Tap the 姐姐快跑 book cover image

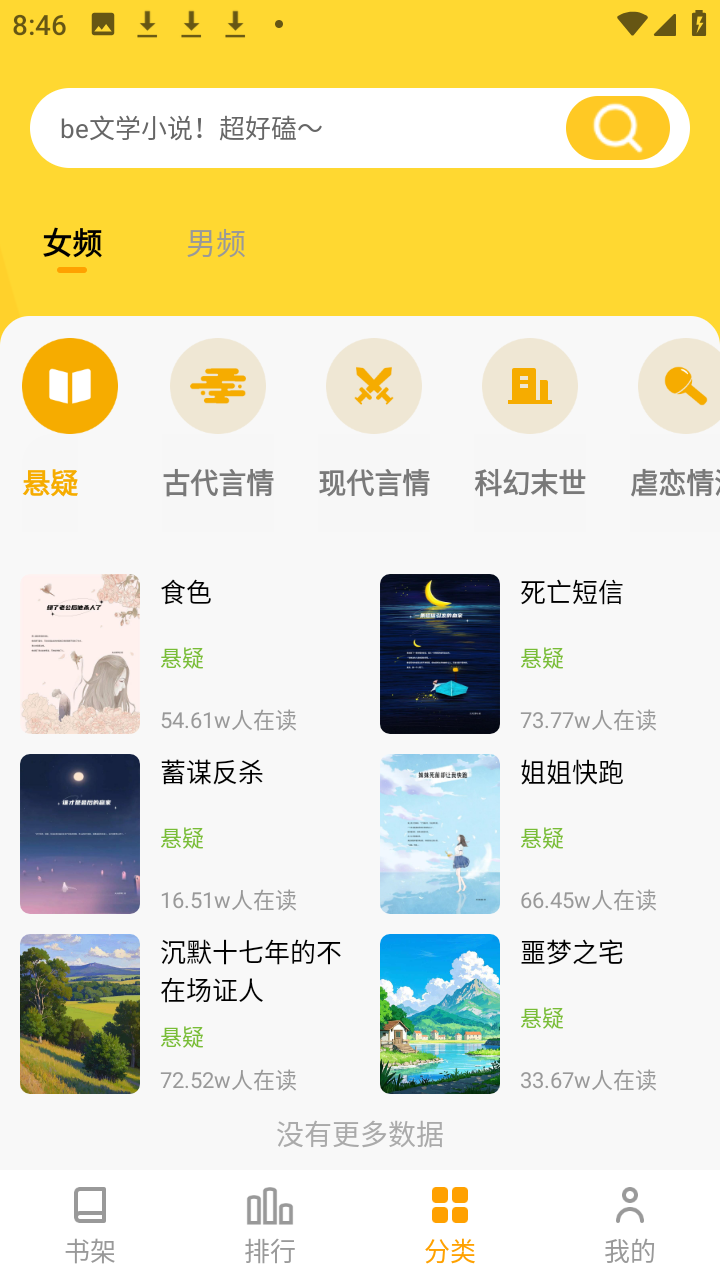pyautogui.click(x=440, y=833)
